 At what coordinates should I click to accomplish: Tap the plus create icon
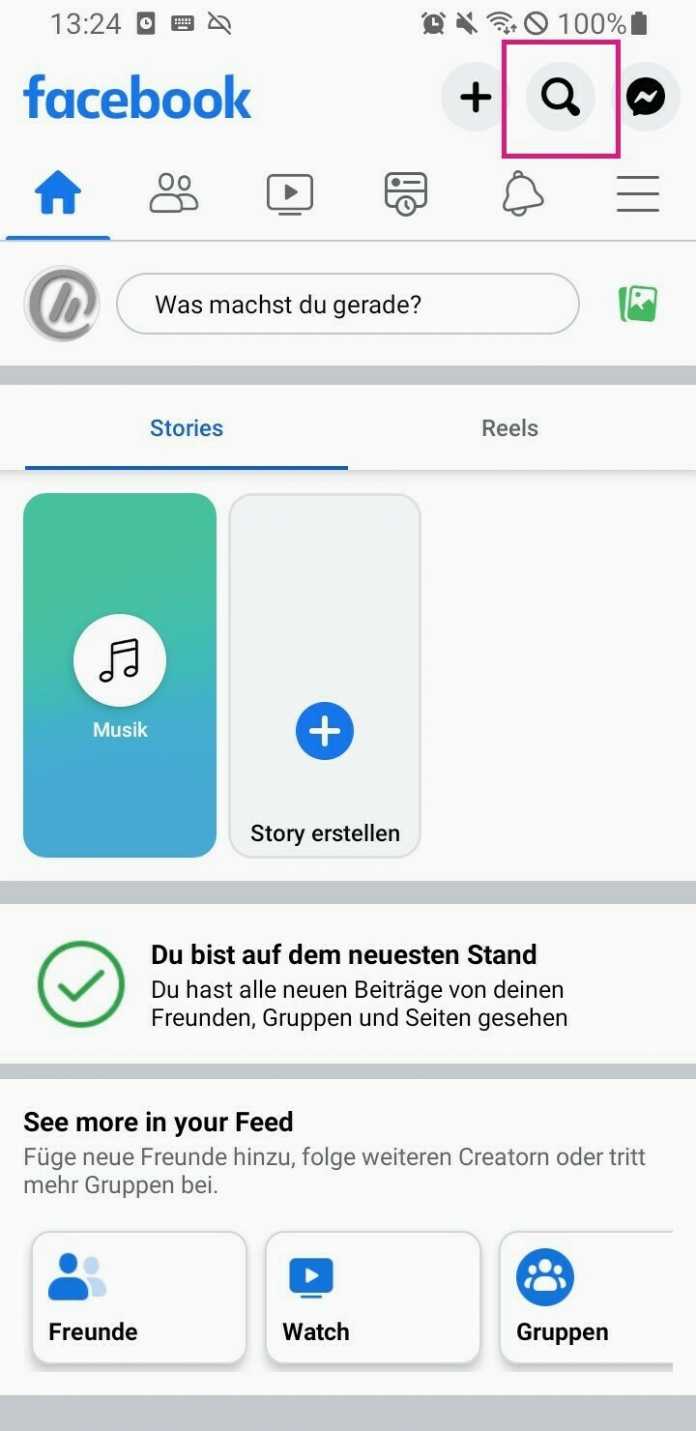point(475,97)
